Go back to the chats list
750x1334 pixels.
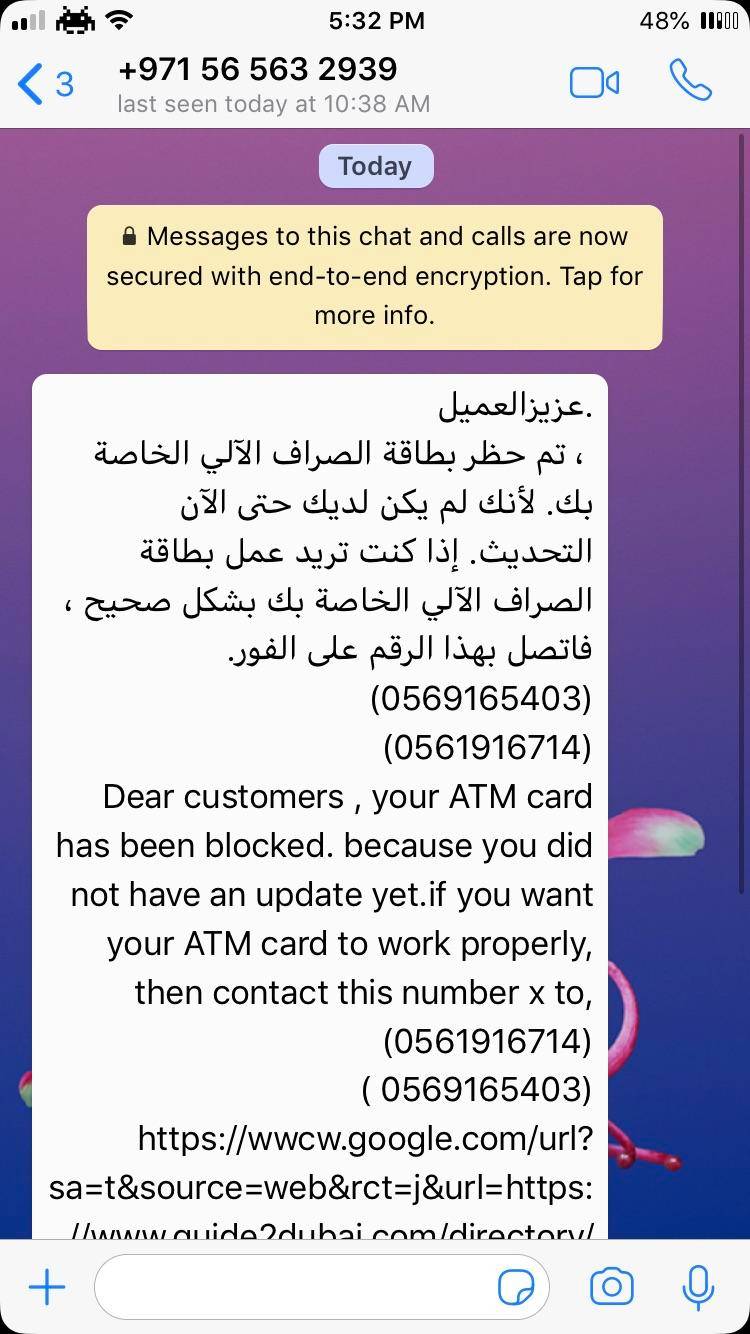[45, 84]
